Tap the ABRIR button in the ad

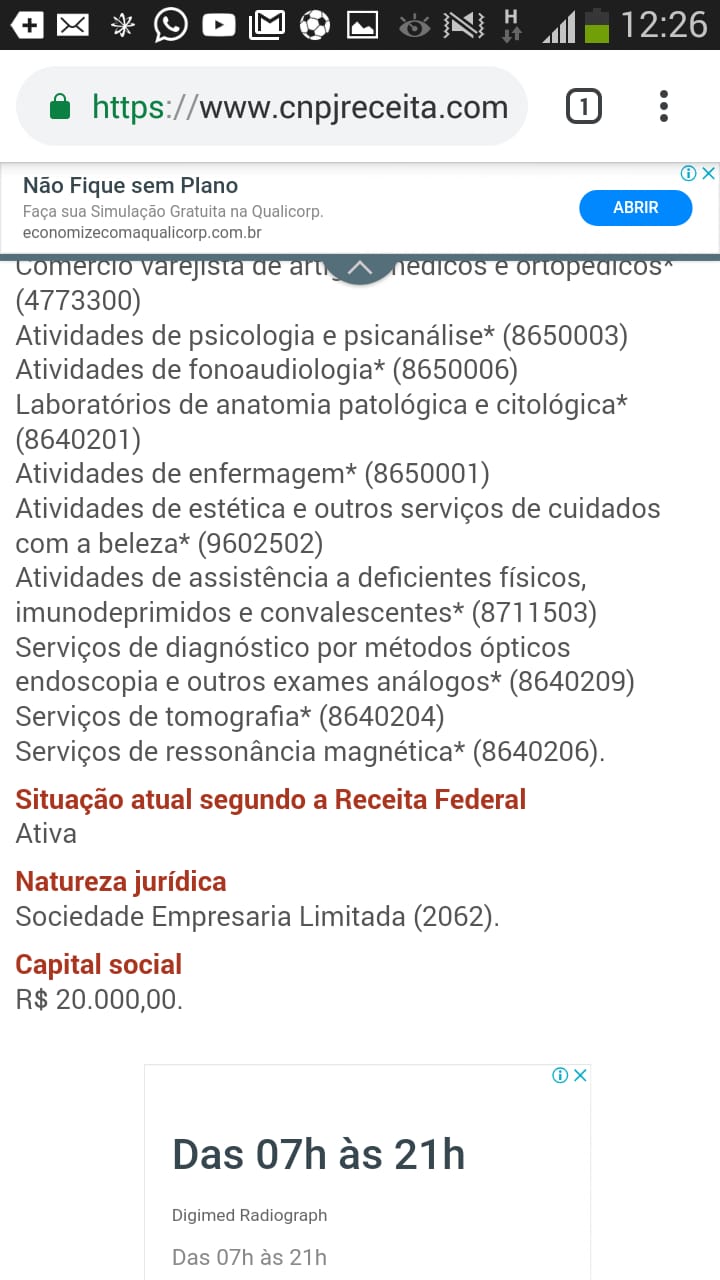coord(635,208)
